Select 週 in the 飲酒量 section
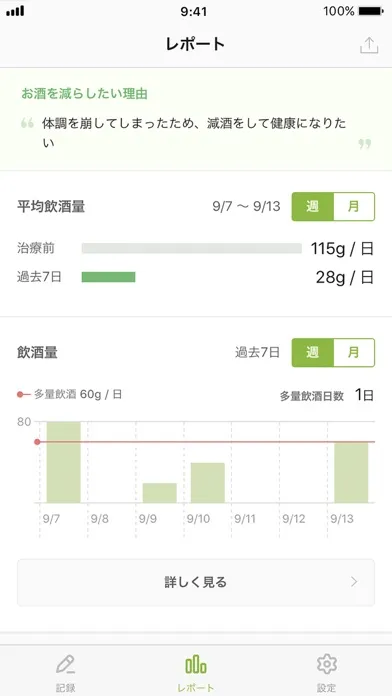Screen dimensions: 392x696 click(313, 352)
